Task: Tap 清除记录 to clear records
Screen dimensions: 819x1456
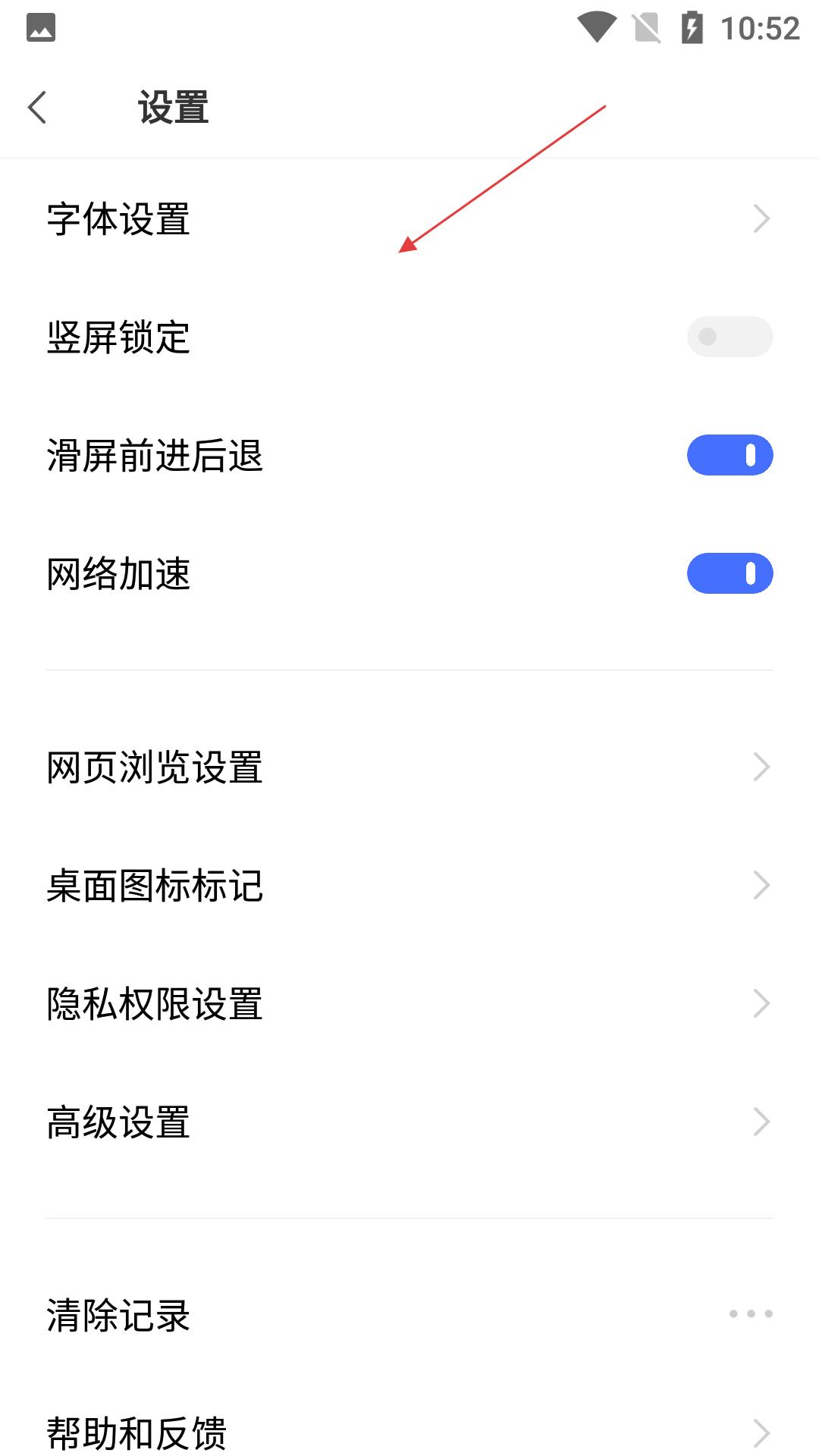Action: point(409,1315)
